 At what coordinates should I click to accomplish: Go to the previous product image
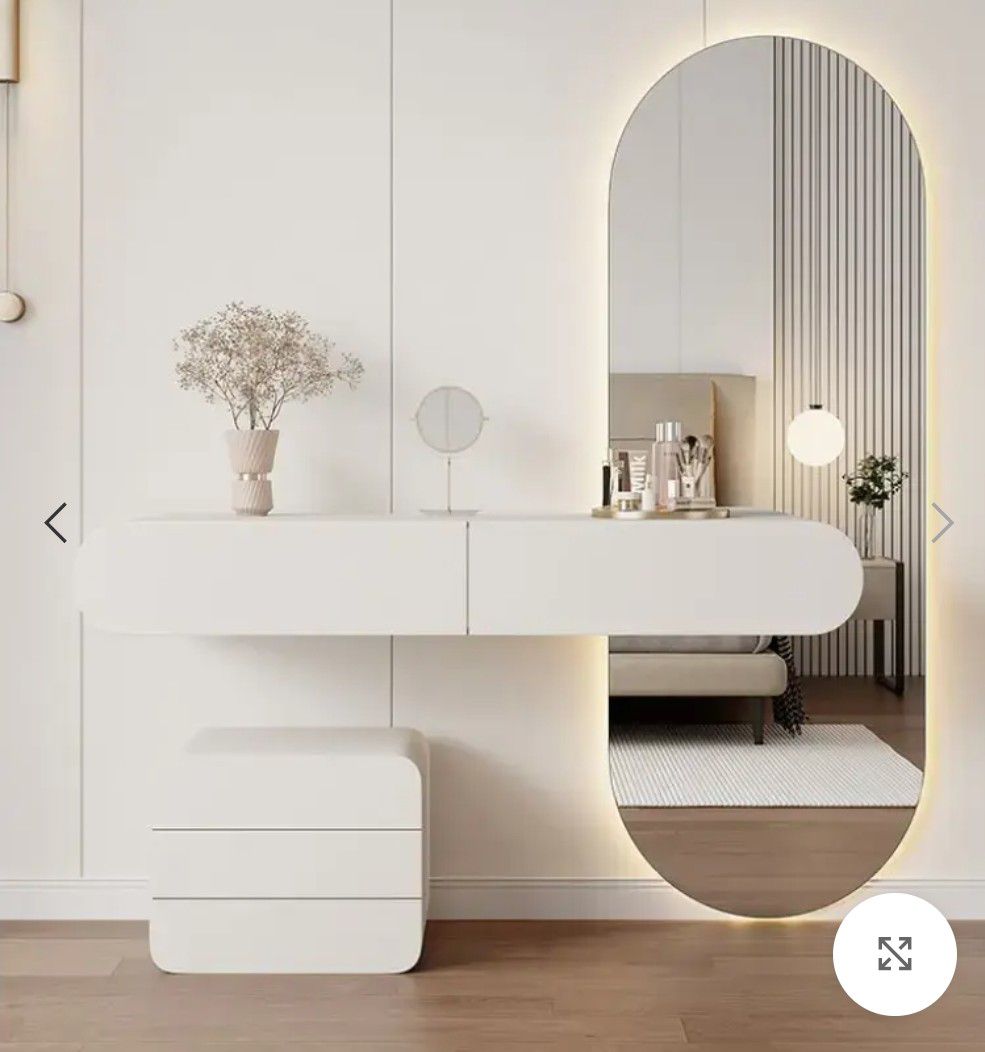[x=56, y=523]
